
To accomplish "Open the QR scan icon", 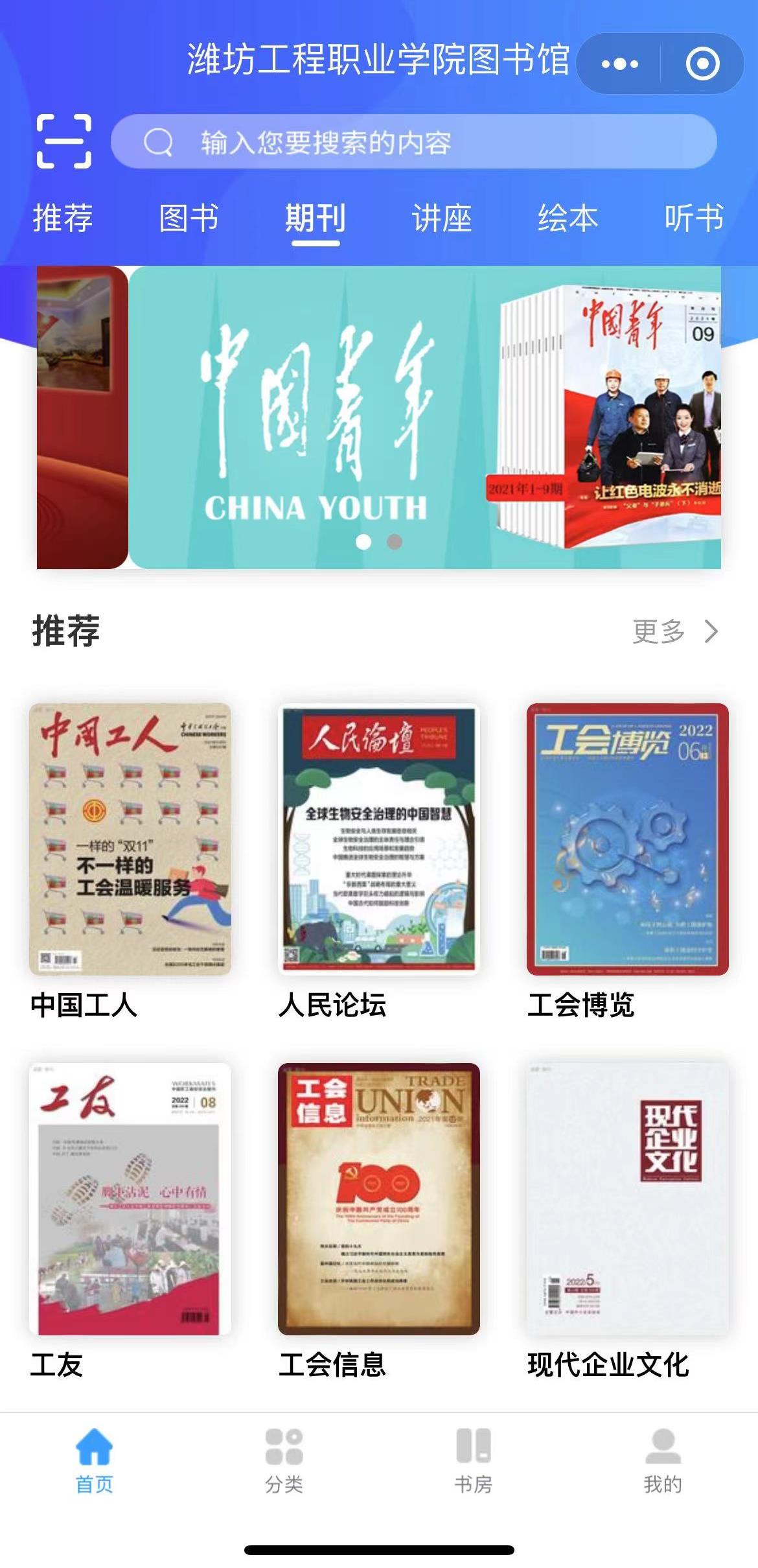I will click(x=63, y=141).
